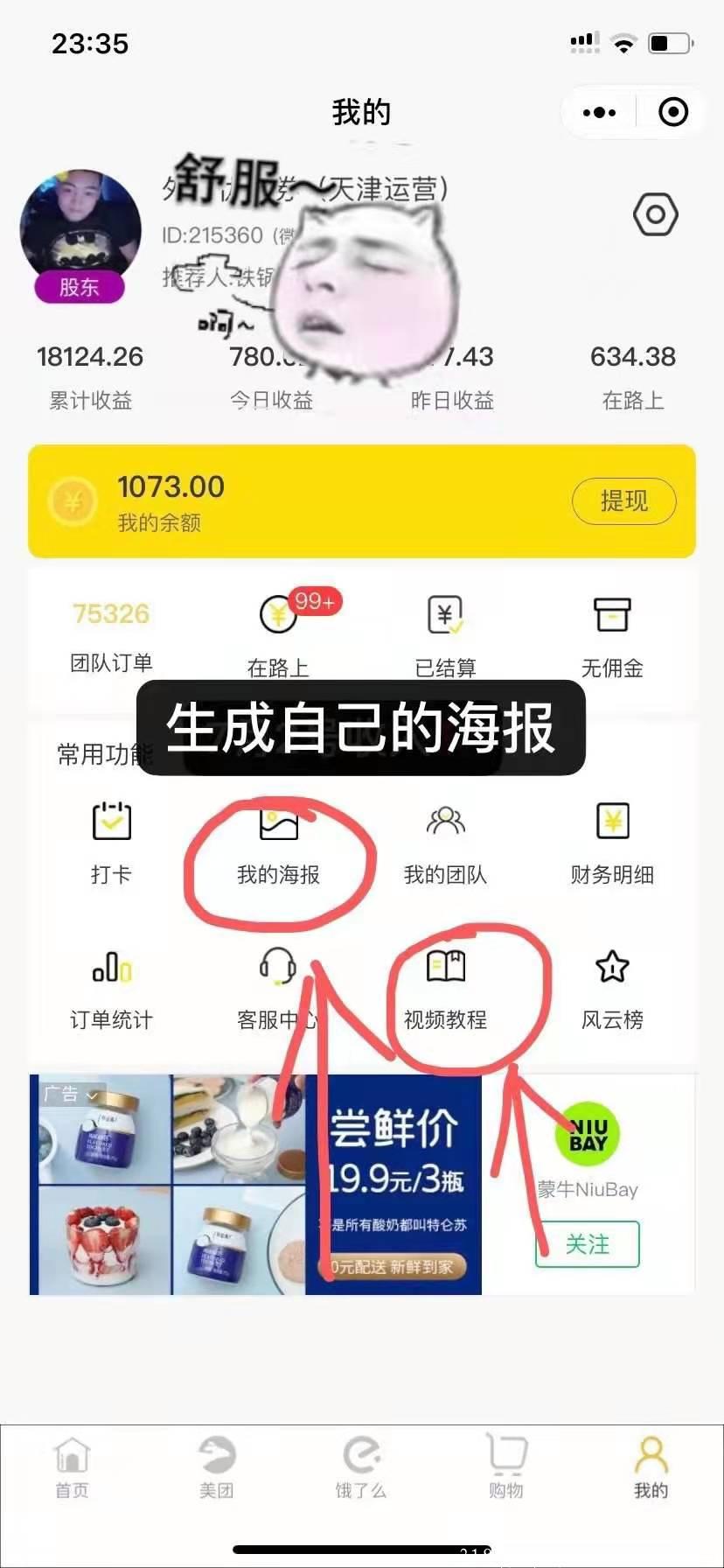Open the mini-program three-dot menu
The image size is (724, 1568).
point(599,112)
